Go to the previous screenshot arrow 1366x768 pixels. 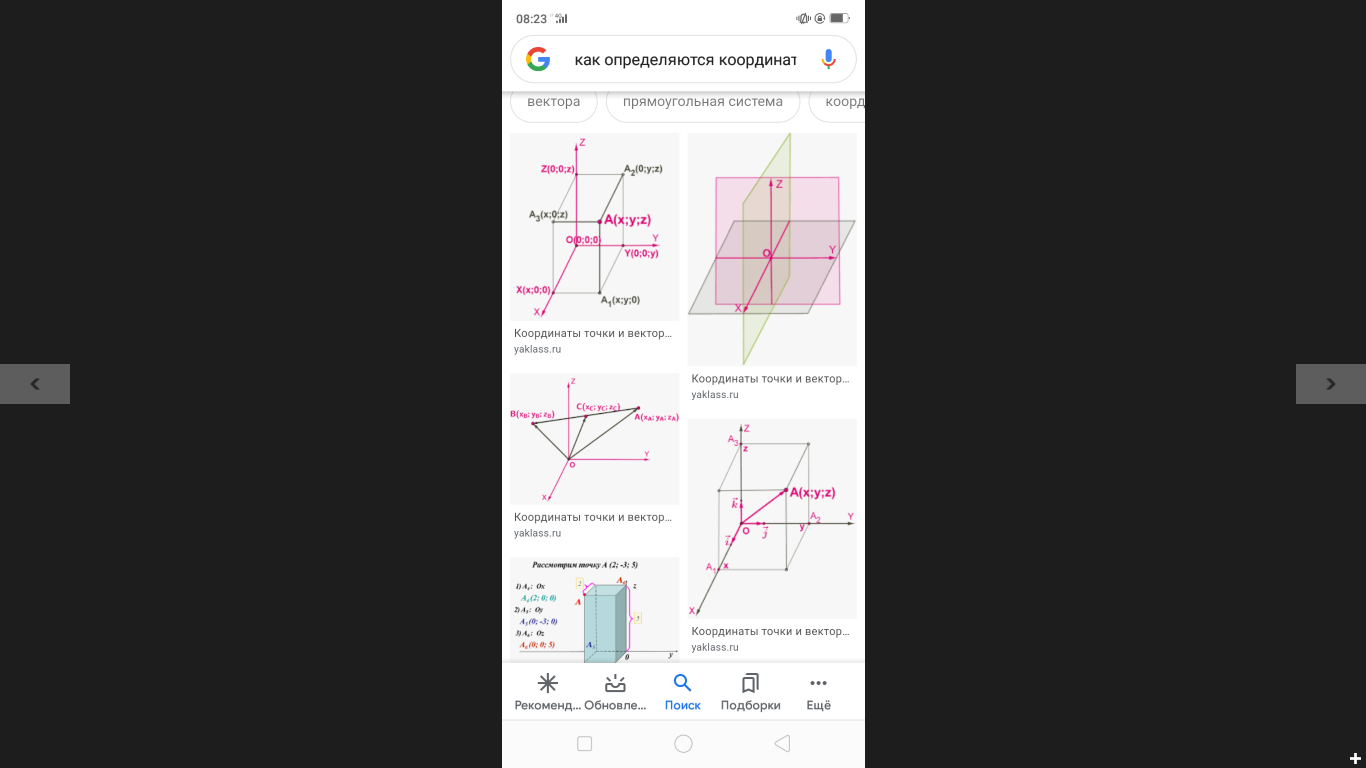(35, 384)
